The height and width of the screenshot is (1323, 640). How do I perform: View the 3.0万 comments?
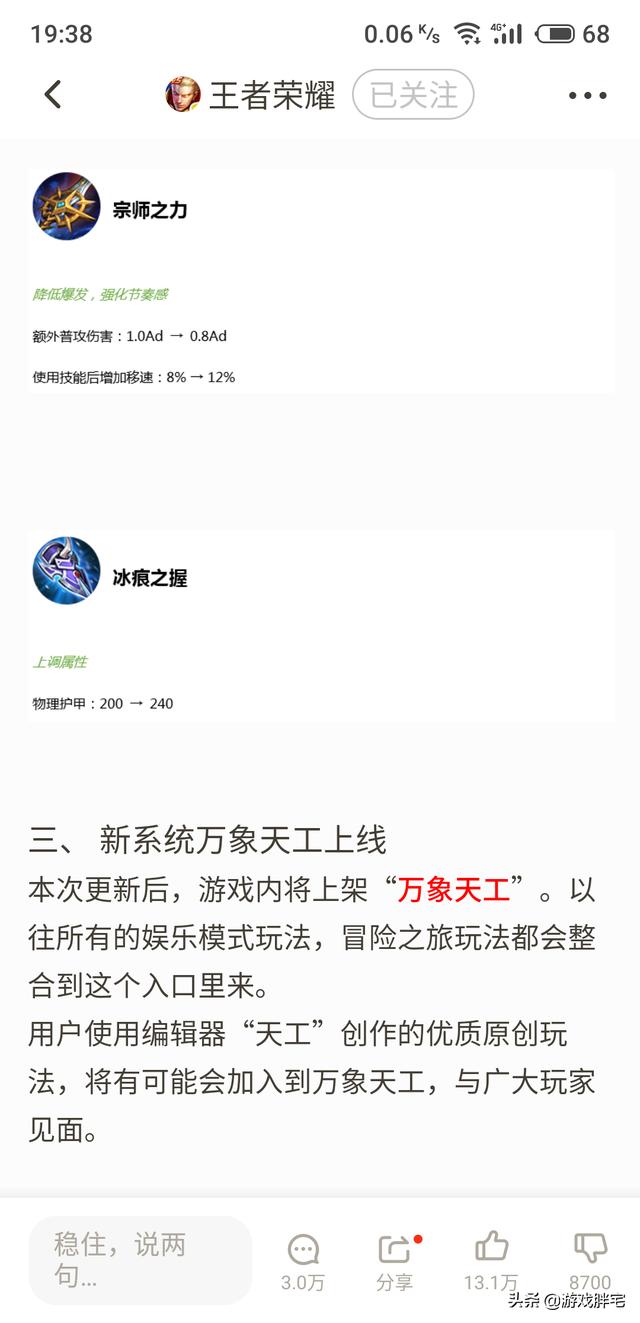(x=302, y=1261)
